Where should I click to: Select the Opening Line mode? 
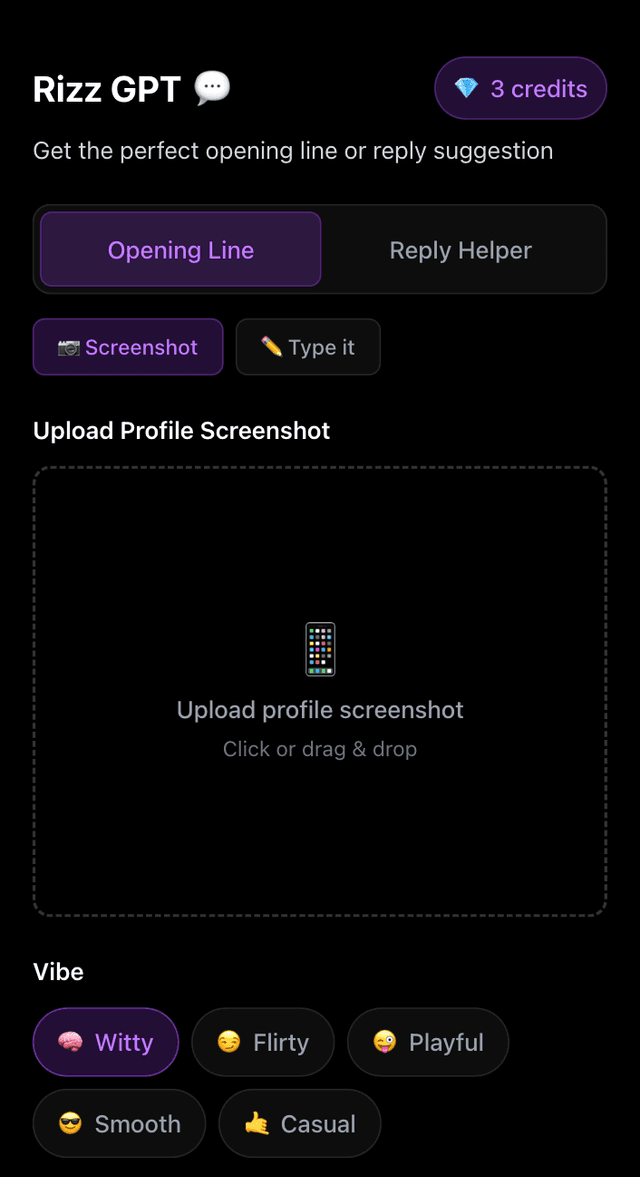click(x=181, y=250)
